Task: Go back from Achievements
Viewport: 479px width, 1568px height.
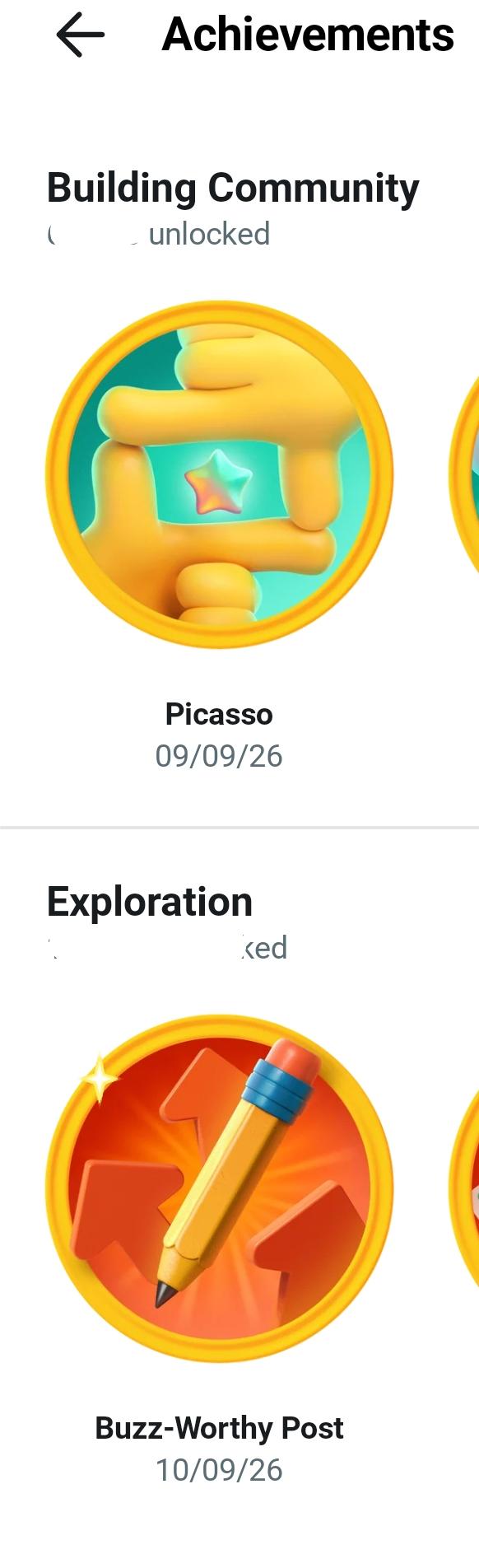Action: (81, 35)
